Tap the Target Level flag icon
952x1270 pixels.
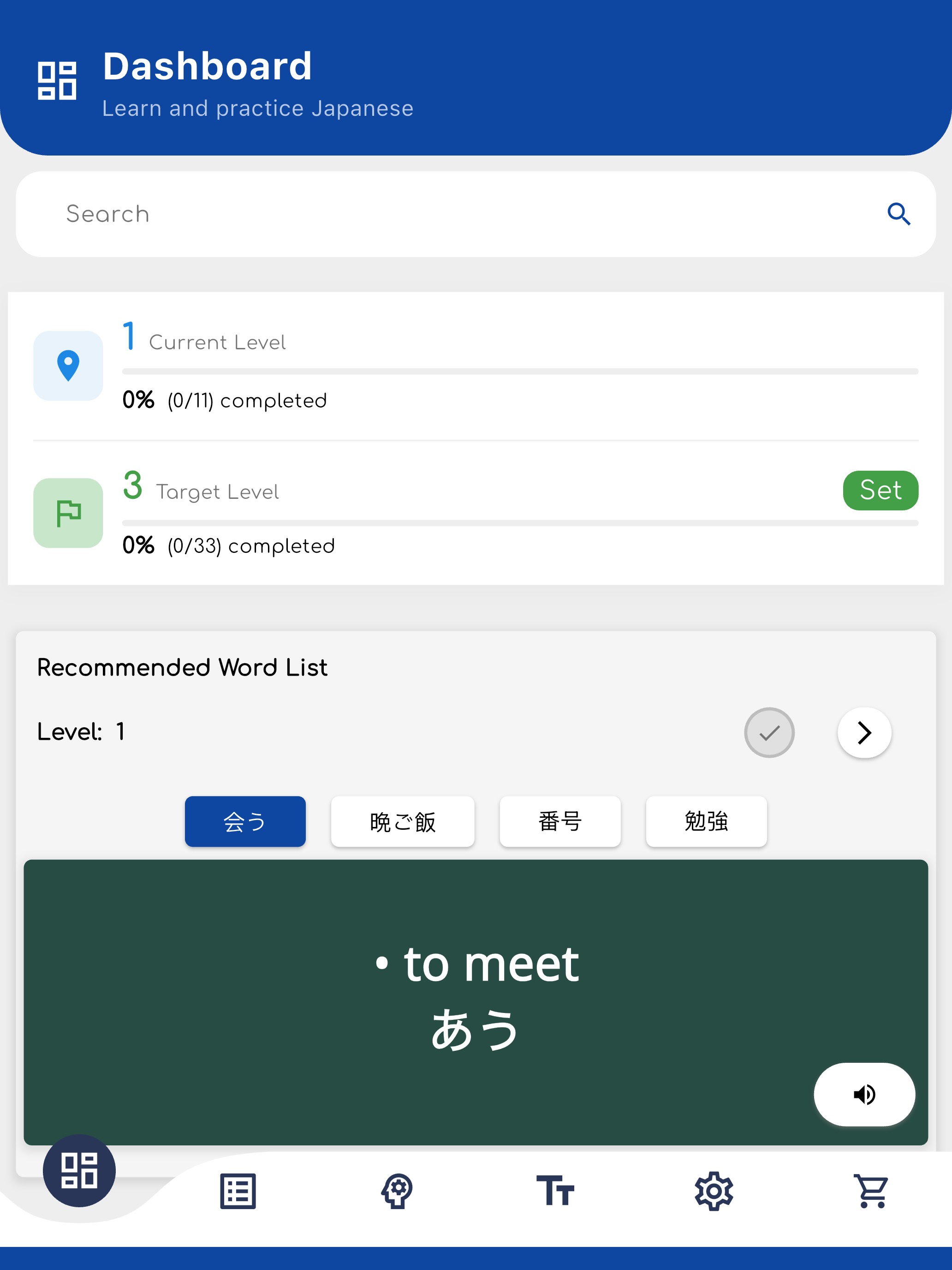tap(68, 513)
